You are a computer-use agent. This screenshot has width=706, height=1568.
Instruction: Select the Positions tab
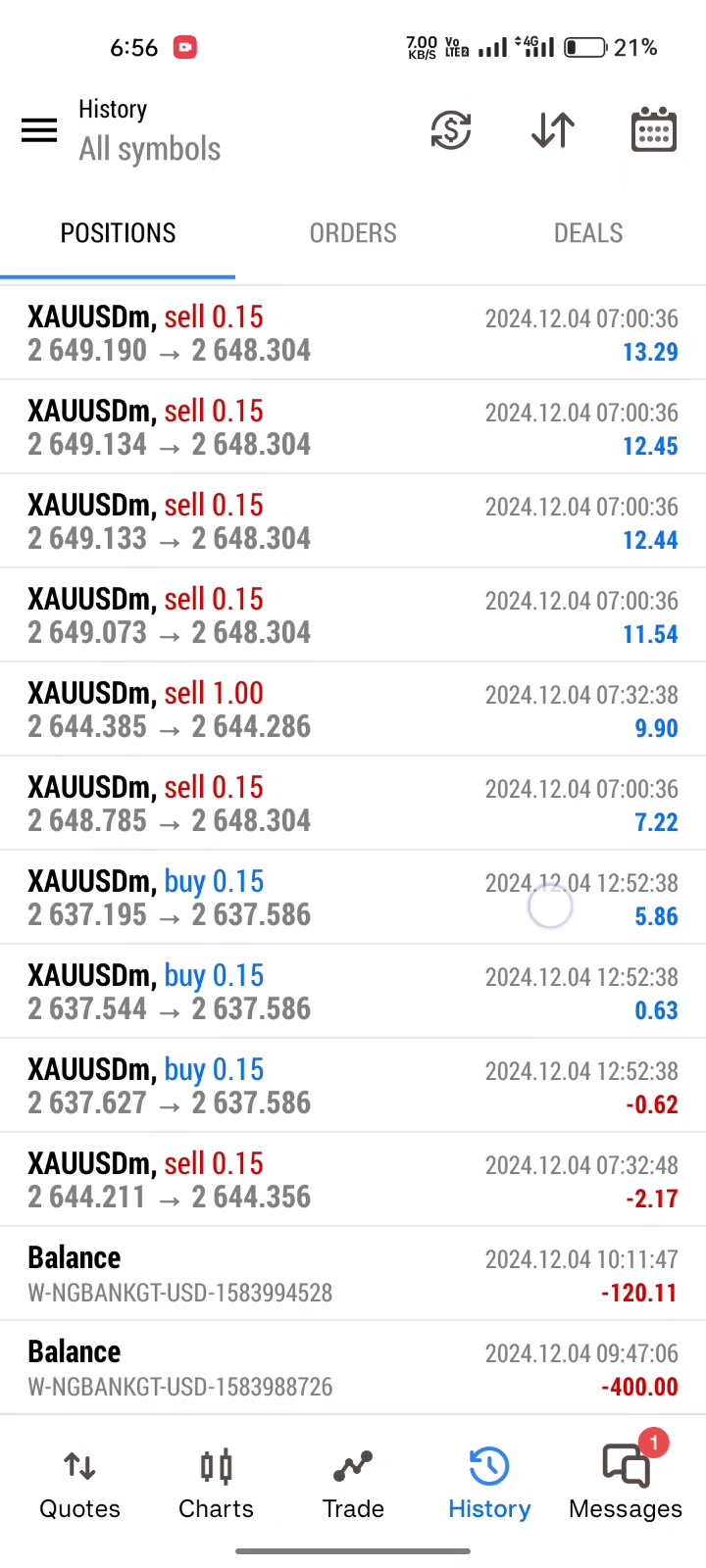[x=118, y=233]
